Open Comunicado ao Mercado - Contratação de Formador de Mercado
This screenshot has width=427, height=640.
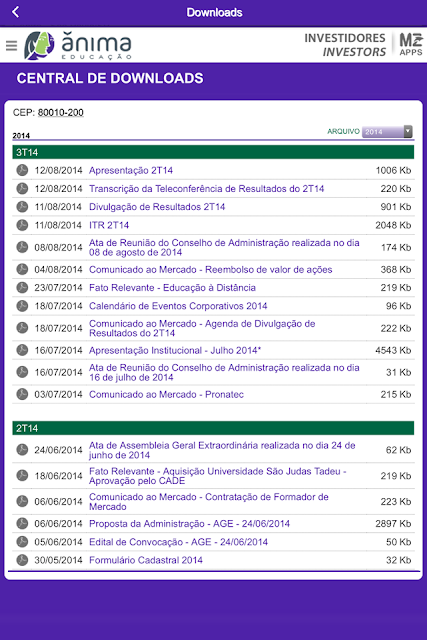click(209, 502)
